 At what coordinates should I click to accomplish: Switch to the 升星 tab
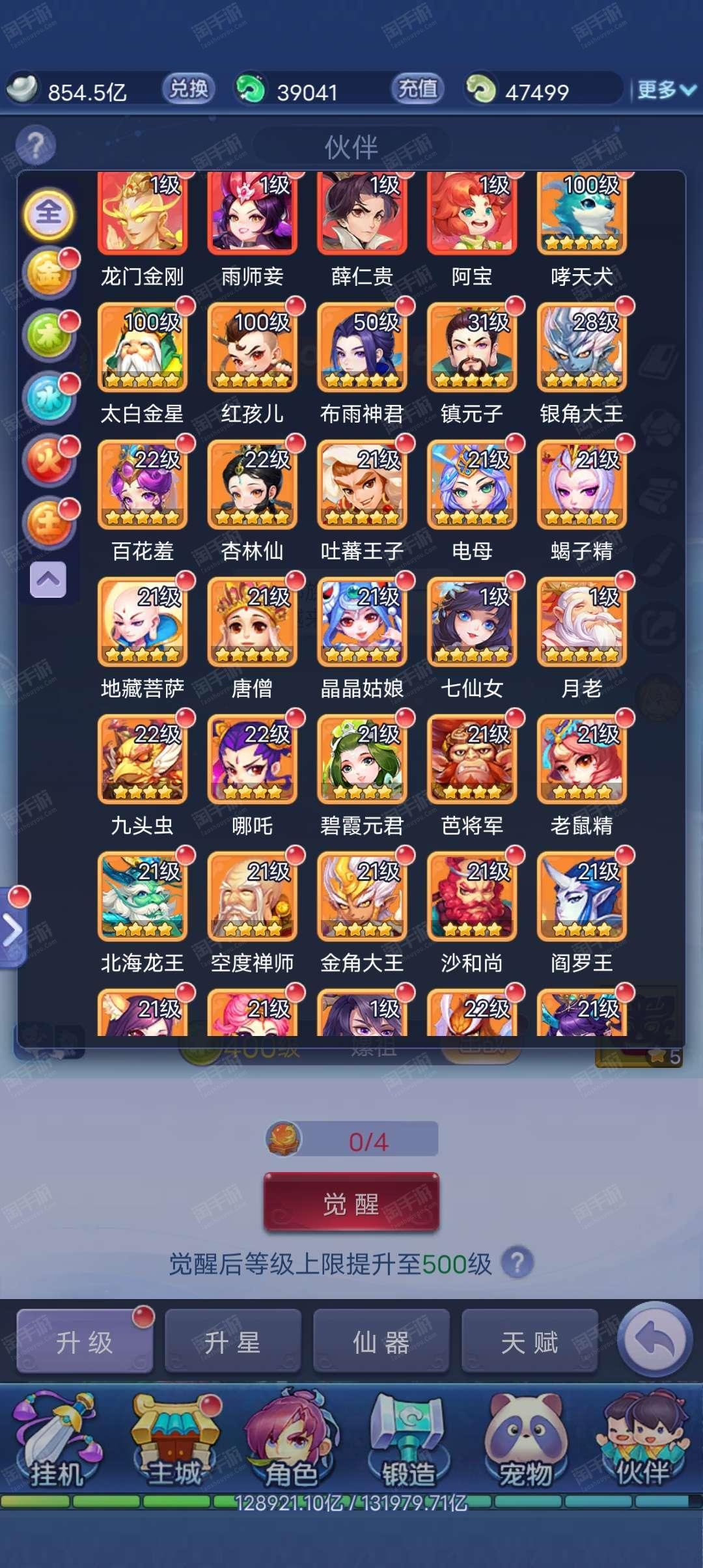233,1341
